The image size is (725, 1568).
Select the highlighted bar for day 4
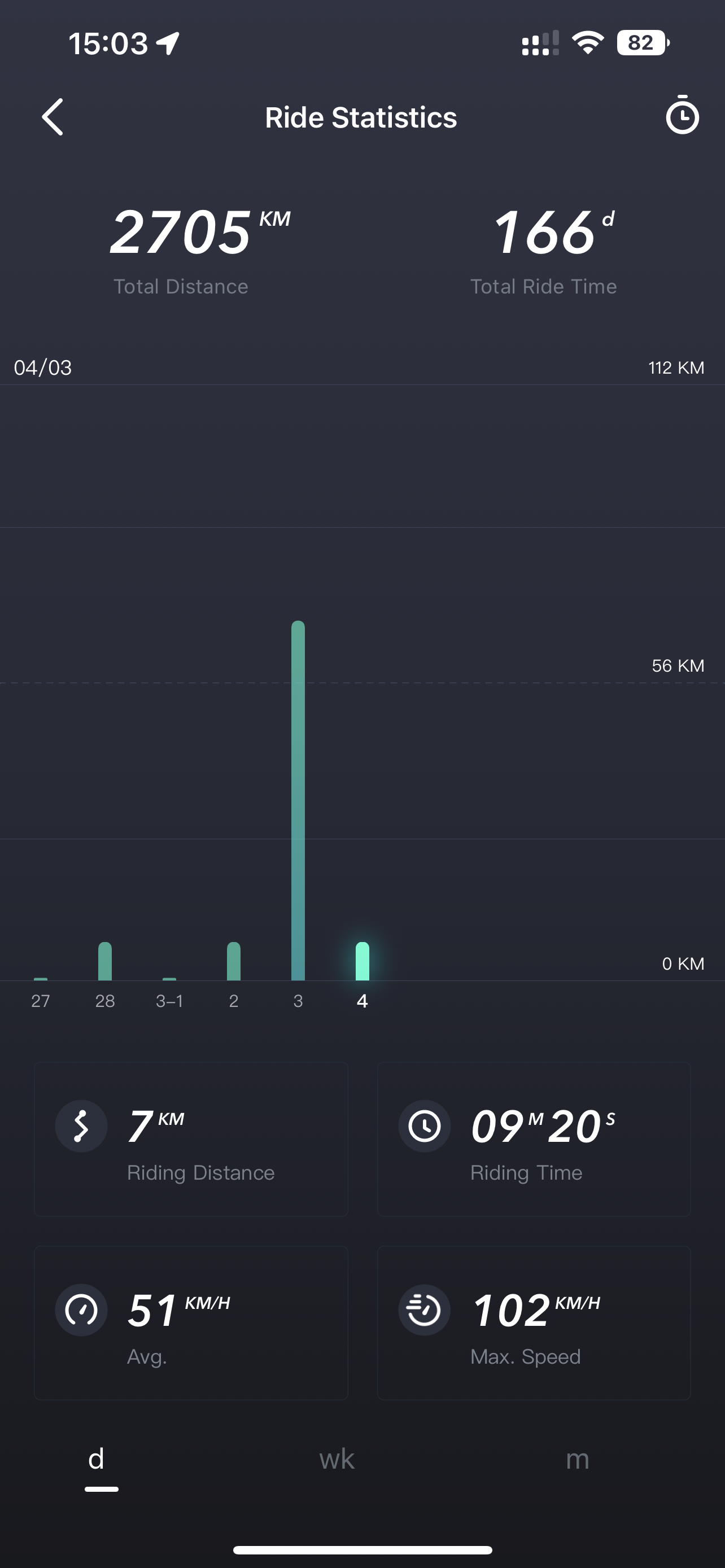[x=362, y=962]
